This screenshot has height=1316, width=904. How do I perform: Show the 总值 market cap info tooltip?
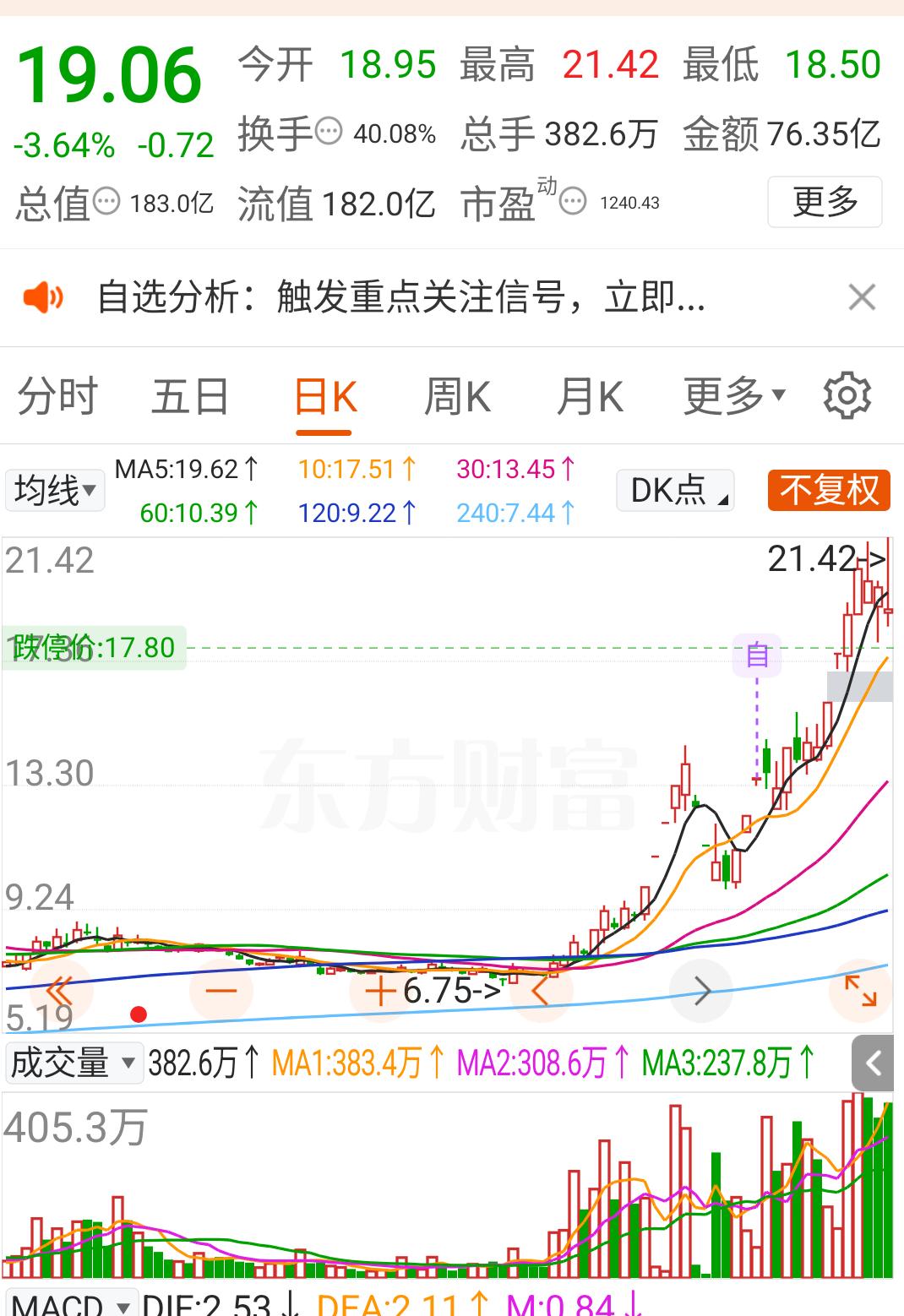coord(105,201)
